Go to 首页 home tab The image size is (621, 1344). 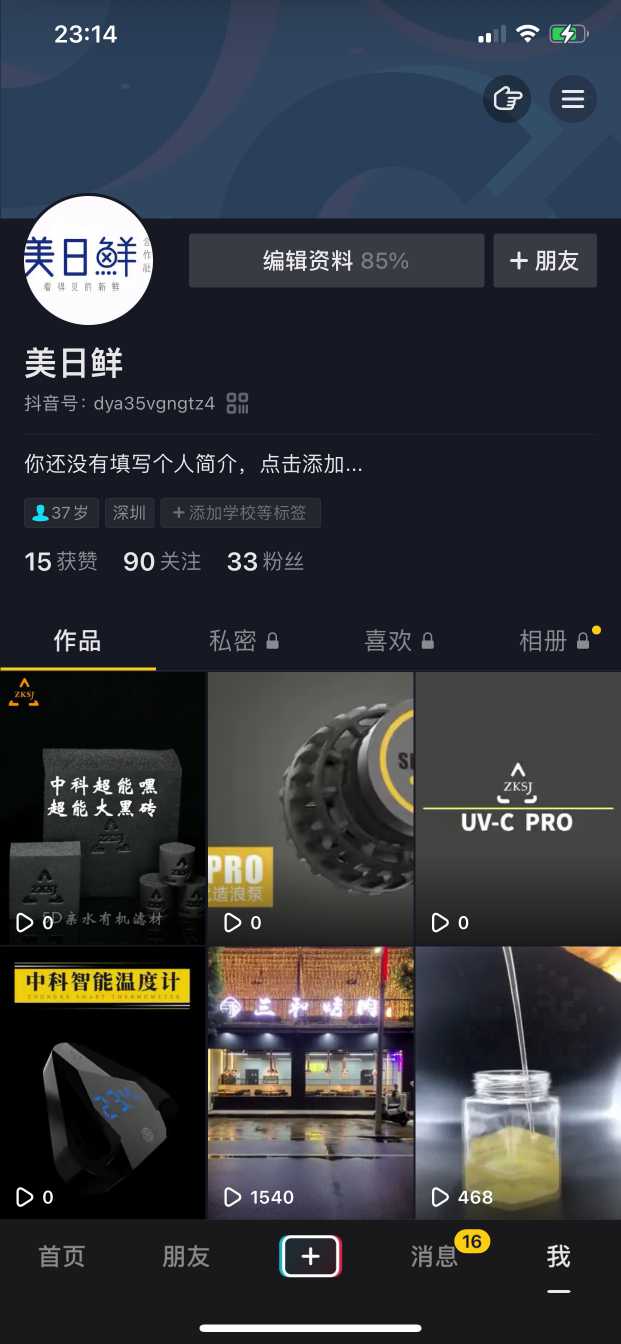click(62, 1257)
